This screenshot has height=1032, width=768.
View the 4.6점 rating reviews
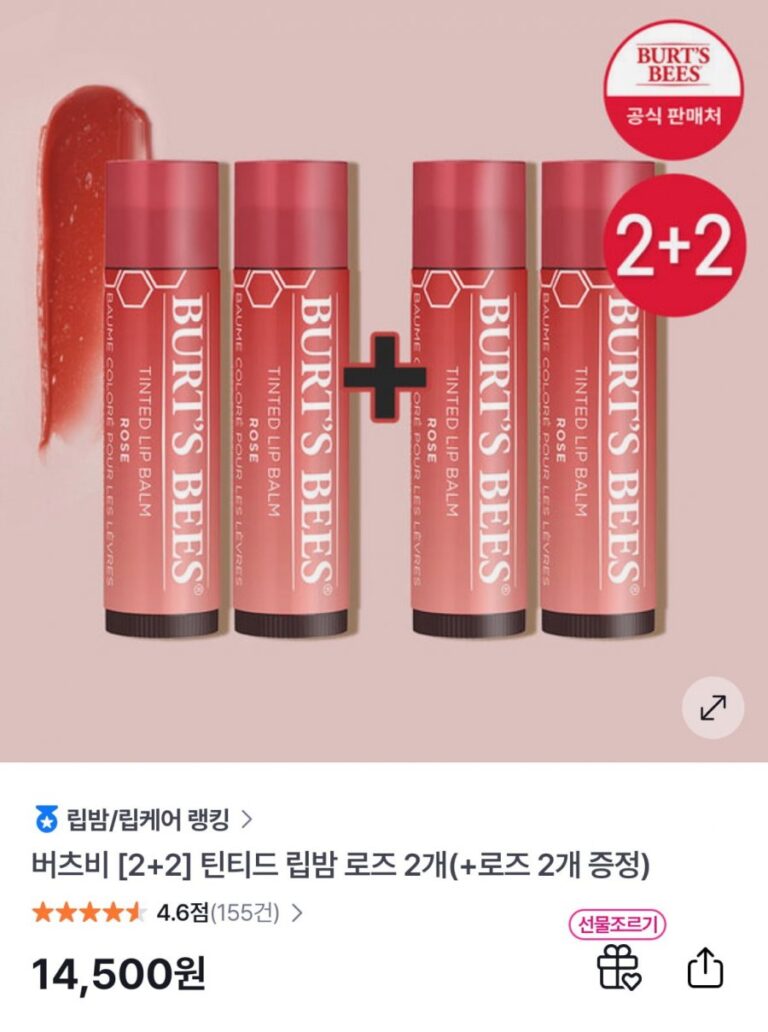(218, 912)
